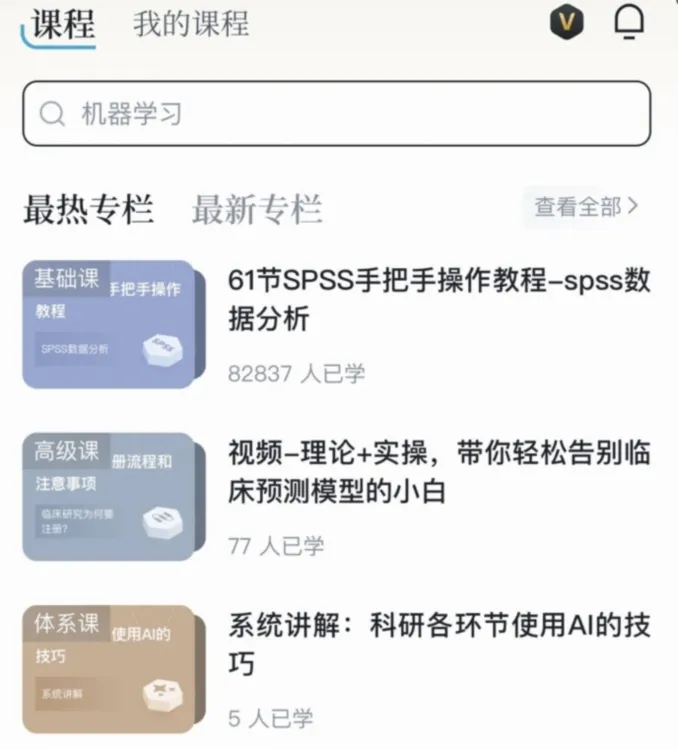This screenshot has width=678, height=750.
Task: Open the 临床预测模型 video course
Action: click(x=438, y=472)
